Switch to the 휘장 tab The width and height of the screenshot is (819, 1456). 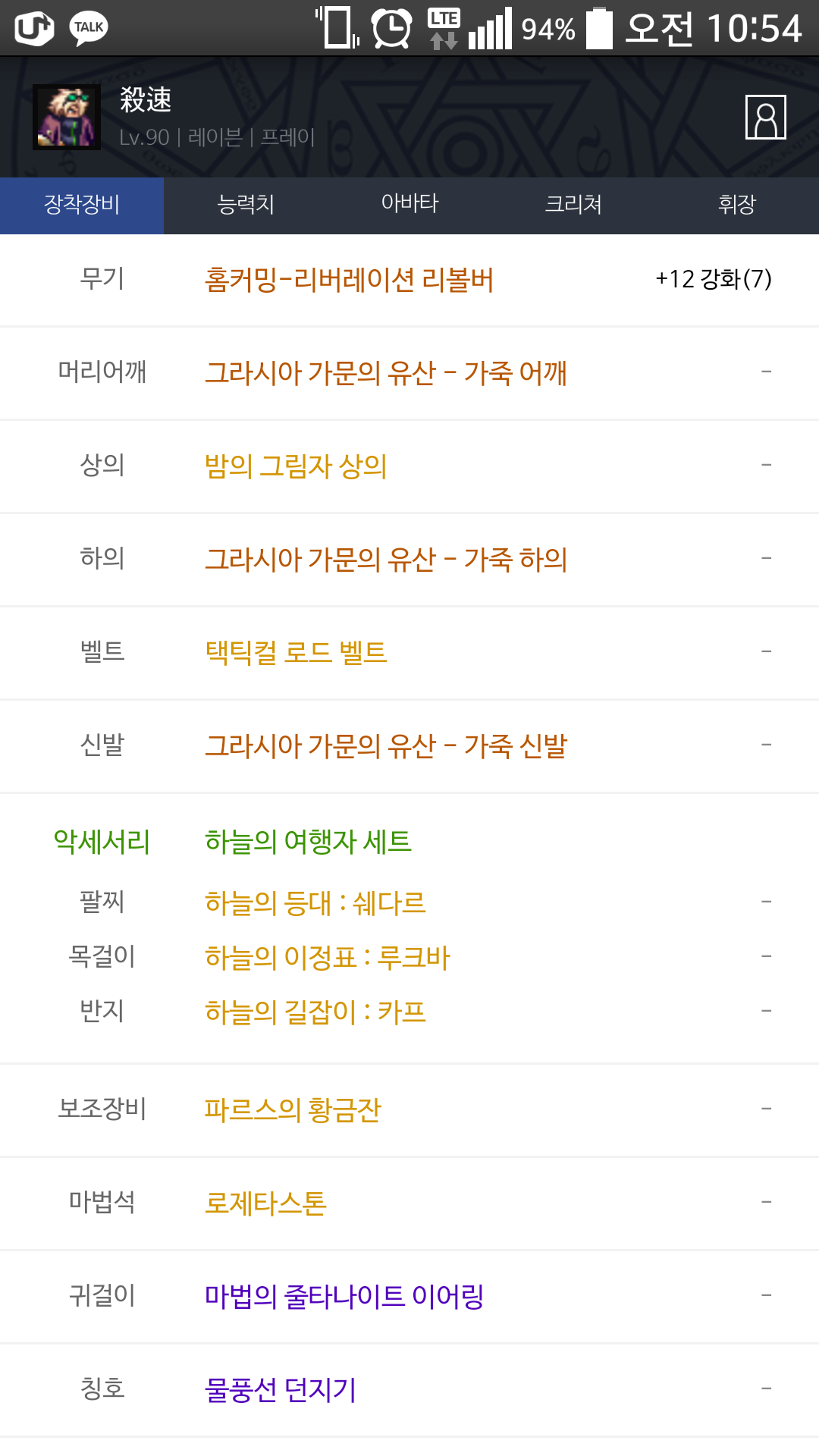tap(736, 205)
